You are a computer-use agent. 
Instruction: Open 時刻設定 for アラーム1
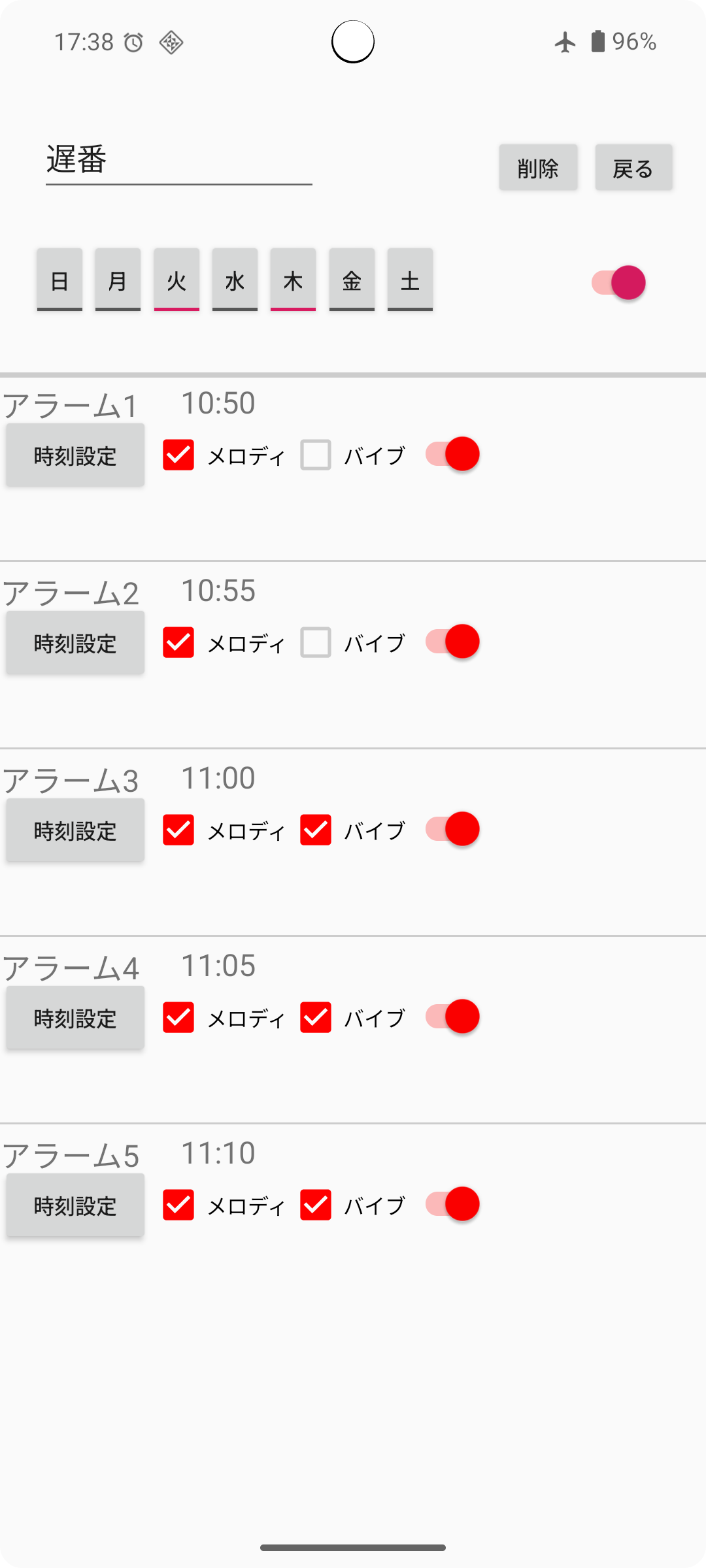(75, 455)
